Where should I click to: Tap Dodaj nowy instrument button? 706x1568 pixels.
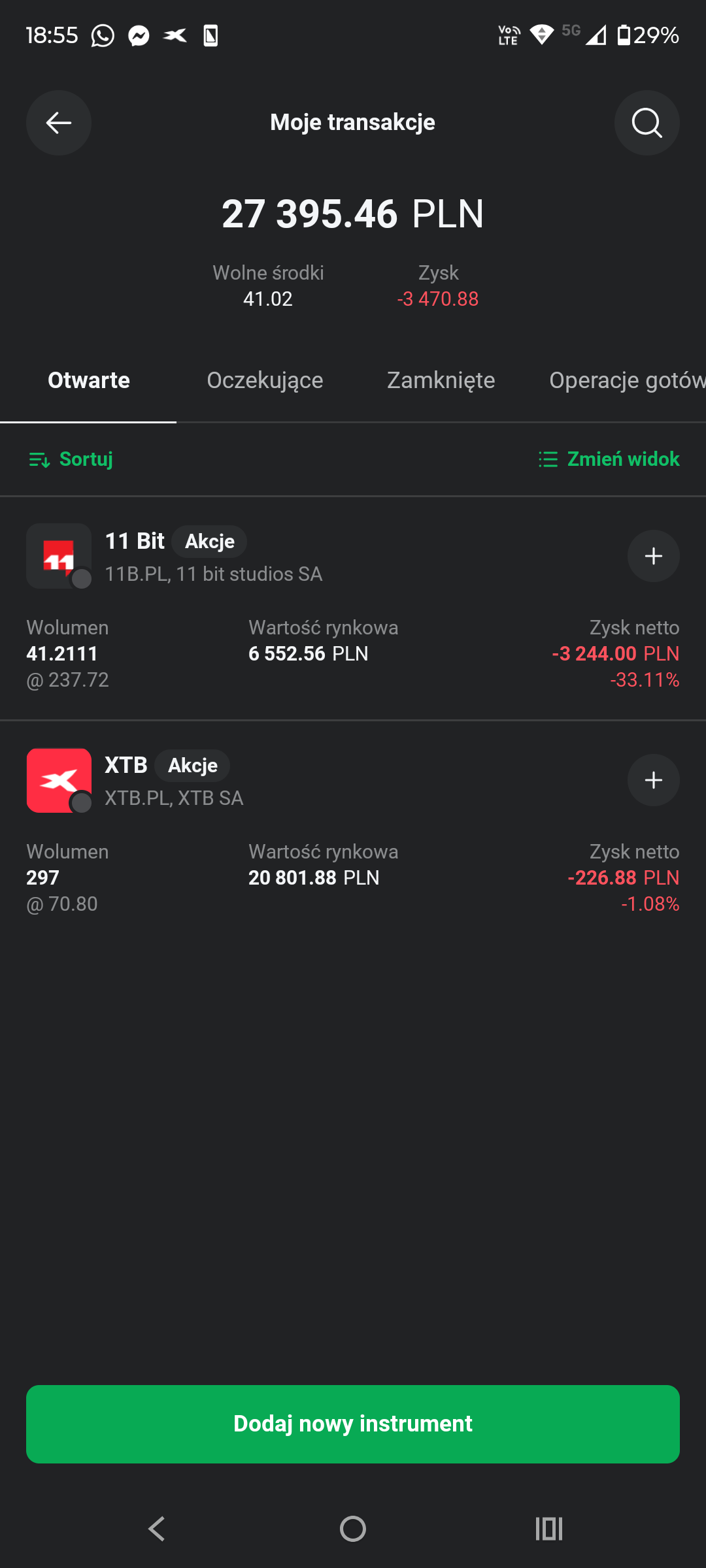(353, 1424)
